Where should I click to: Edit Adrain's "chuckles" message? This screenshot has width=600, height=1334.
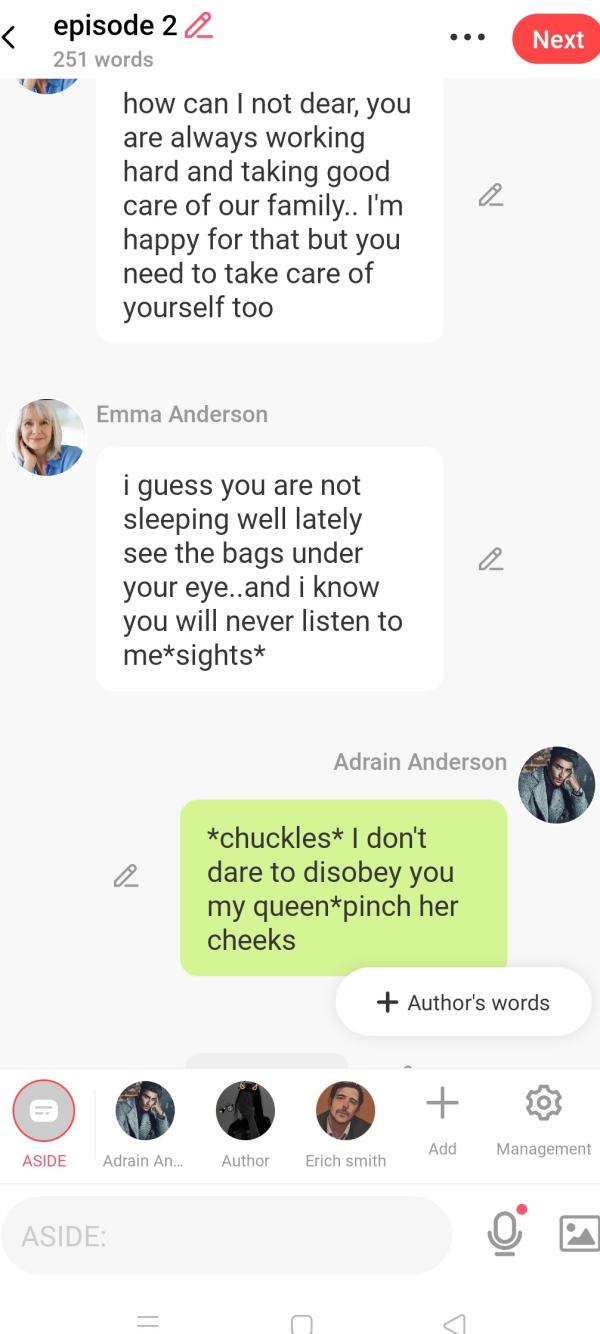pos(125,876)
